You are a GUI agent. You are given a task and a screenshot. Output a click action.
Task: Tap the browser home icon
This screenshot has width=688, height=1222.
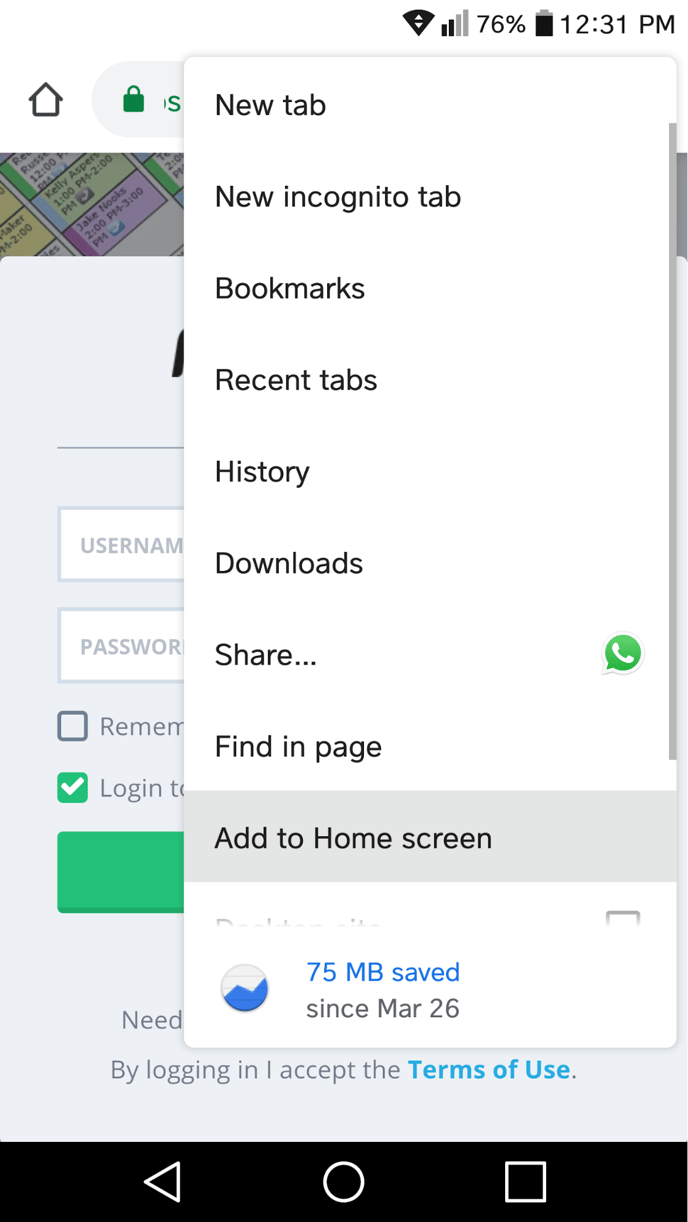click(46, 101)
